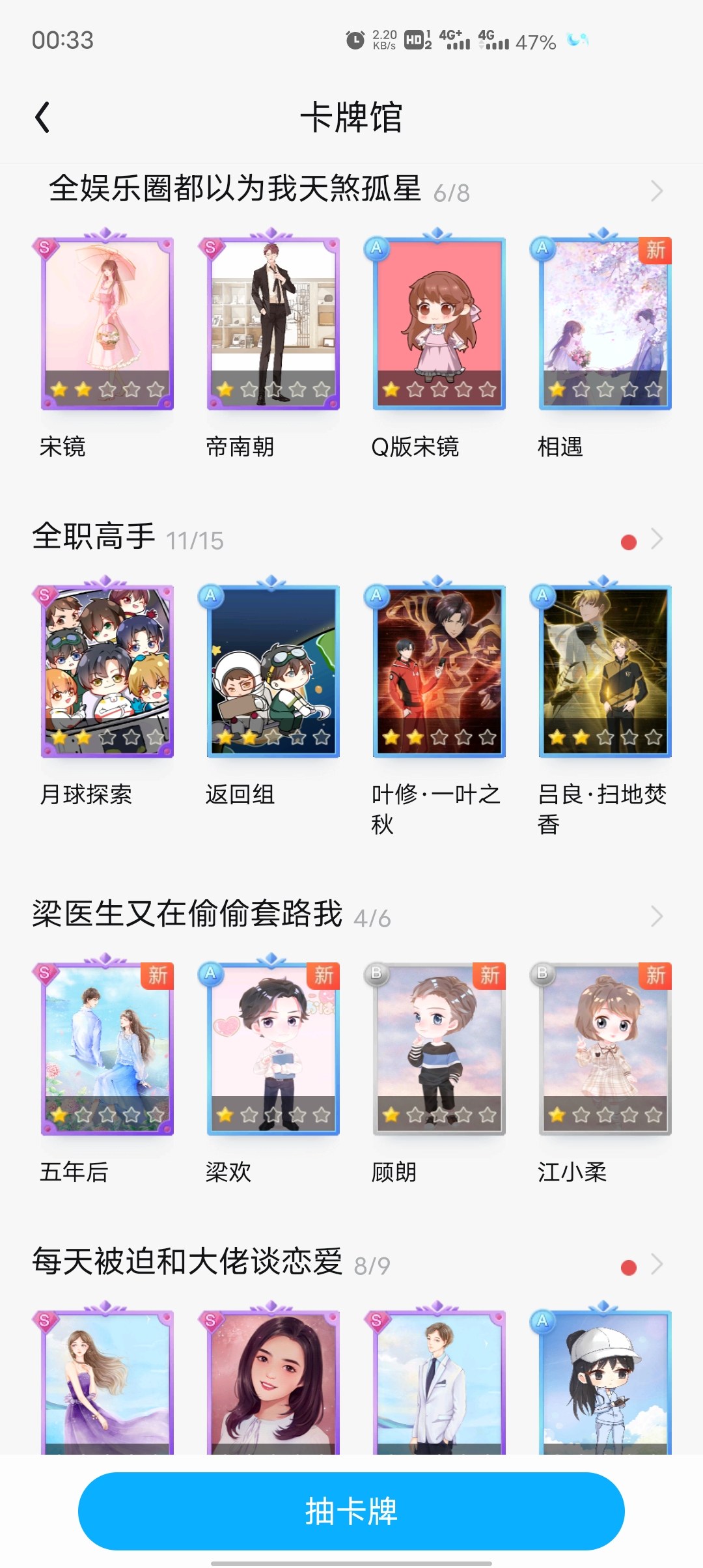Image resolution: width=703 pixels, height=1568 pixels.
Task: Open the 五年后 card
Action: [107, 1048]
